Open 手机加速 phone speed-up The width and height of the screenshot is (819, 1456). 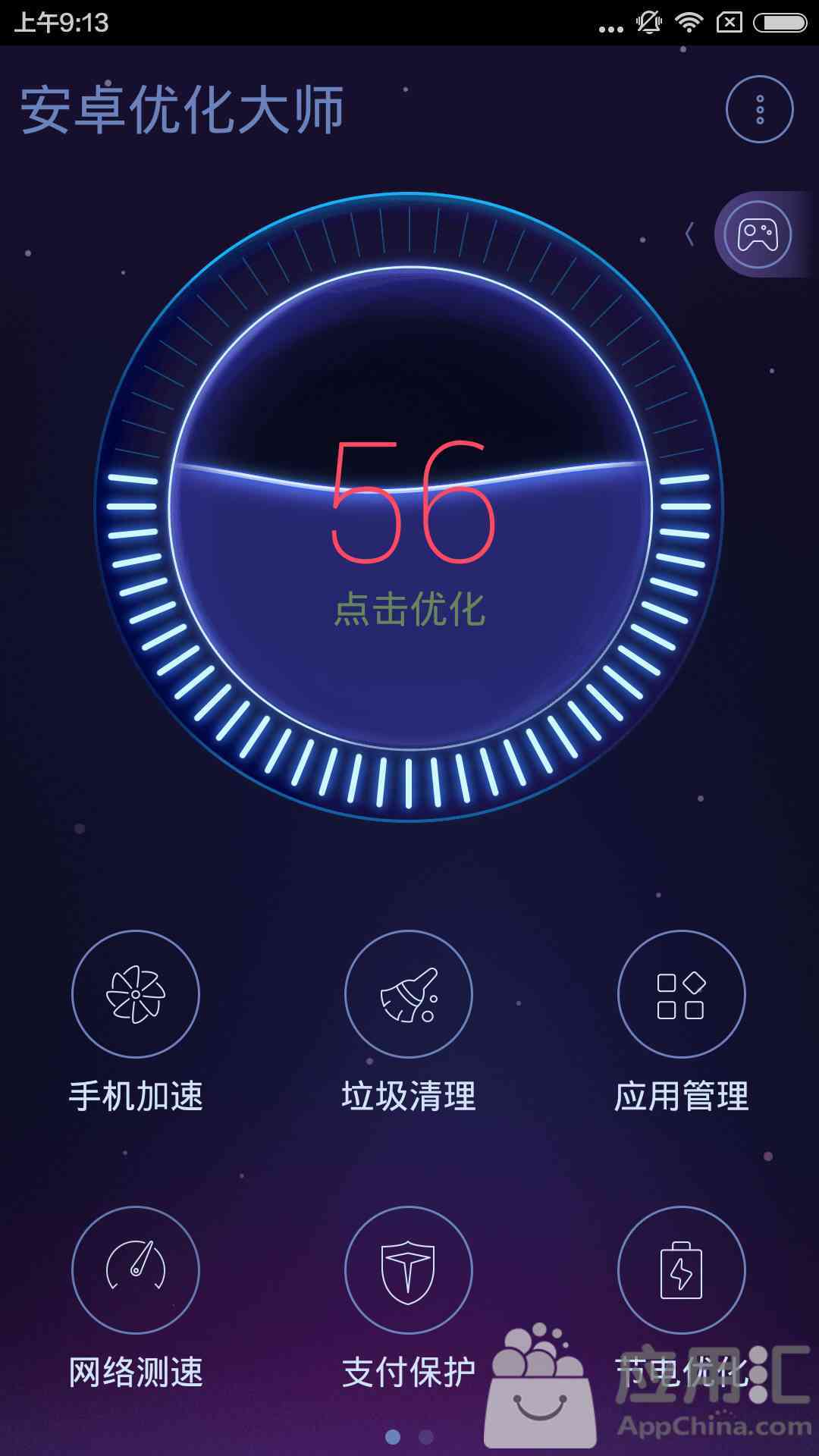[x=136, y=994]
